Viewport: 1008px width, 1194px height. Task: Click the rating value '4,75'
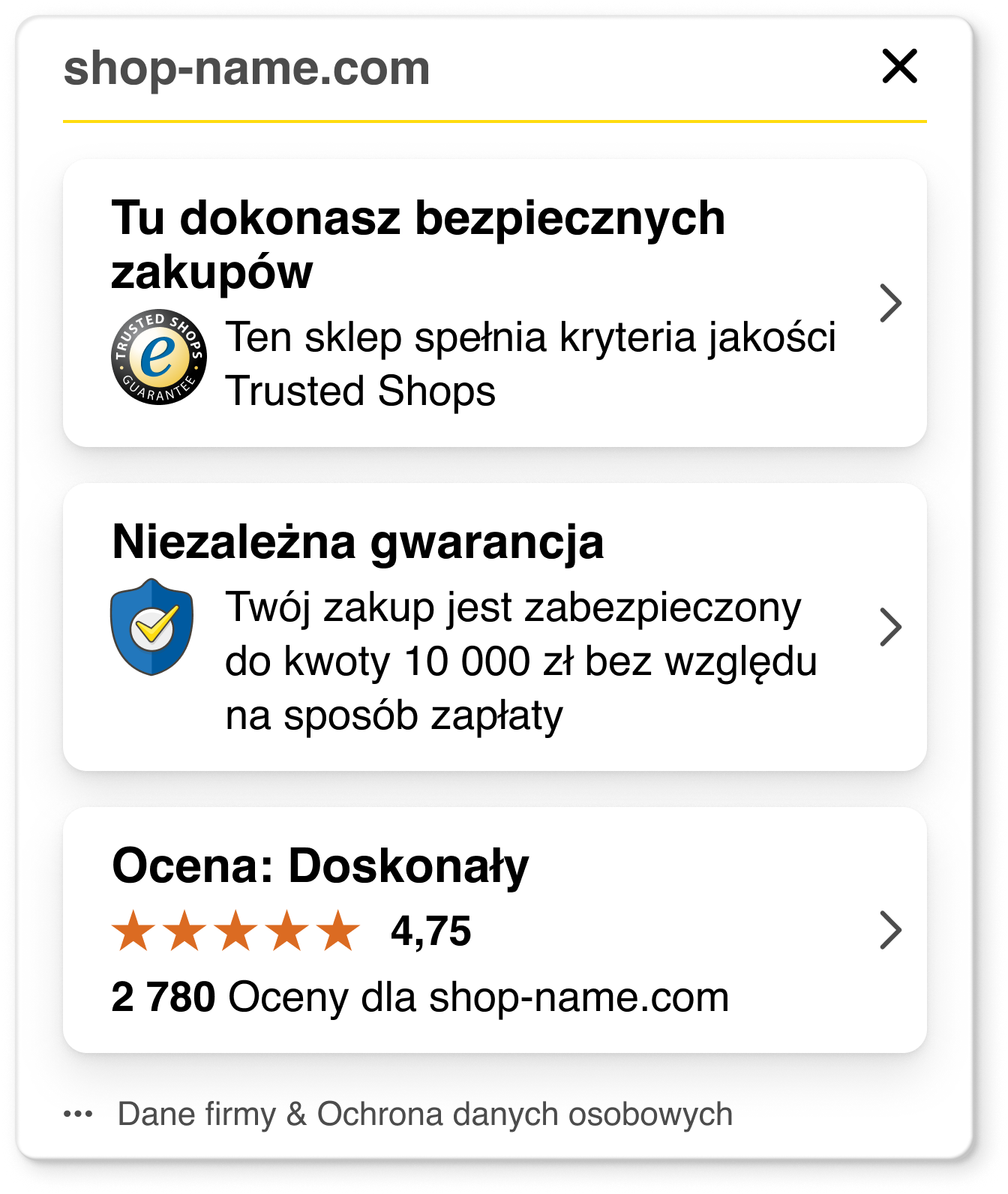(x=430, y=930)
